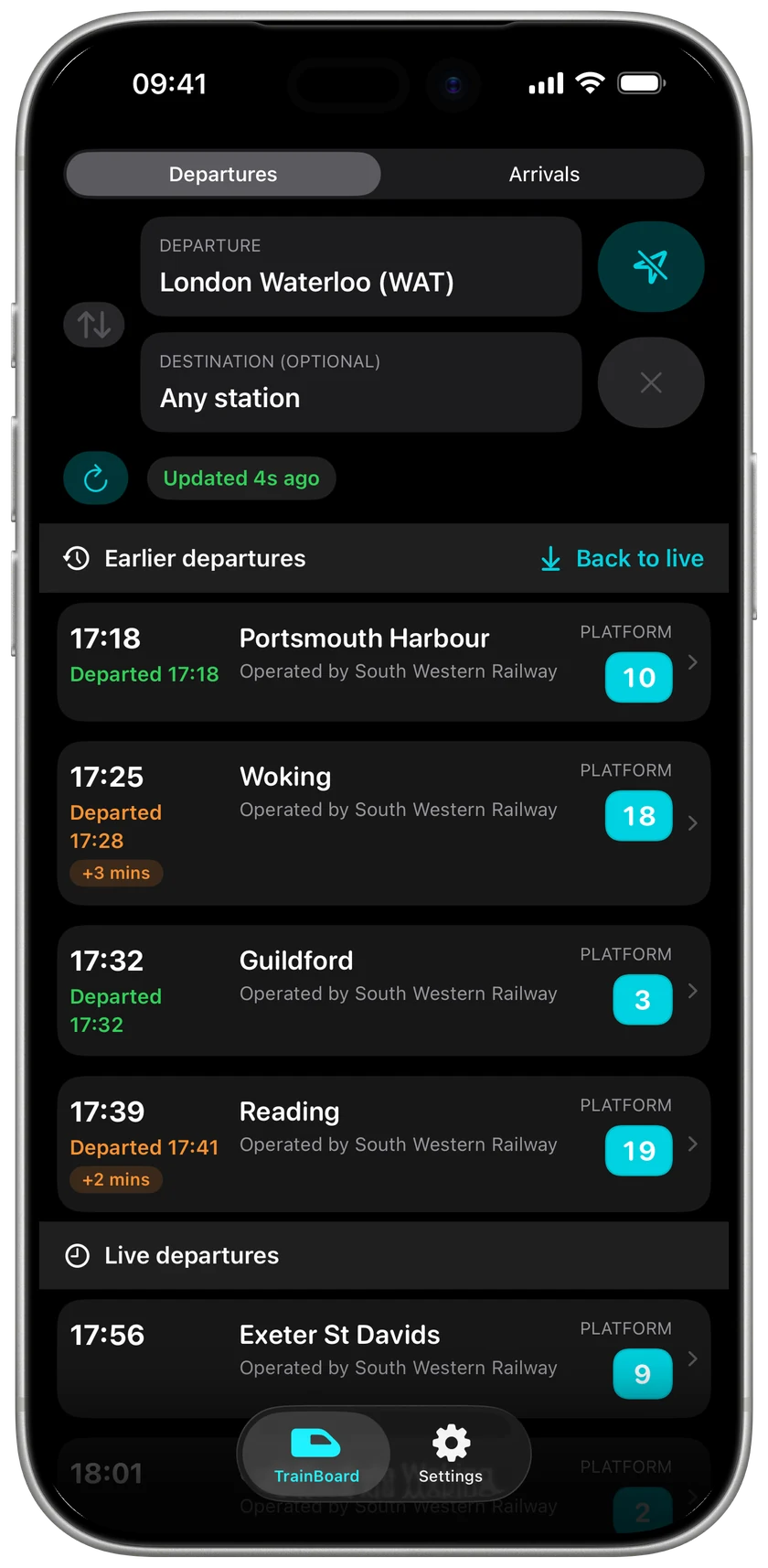Edit the London Waterloo departure station field
The height and width of the screenshot is (1568, 768).
(x=361, y=266)
